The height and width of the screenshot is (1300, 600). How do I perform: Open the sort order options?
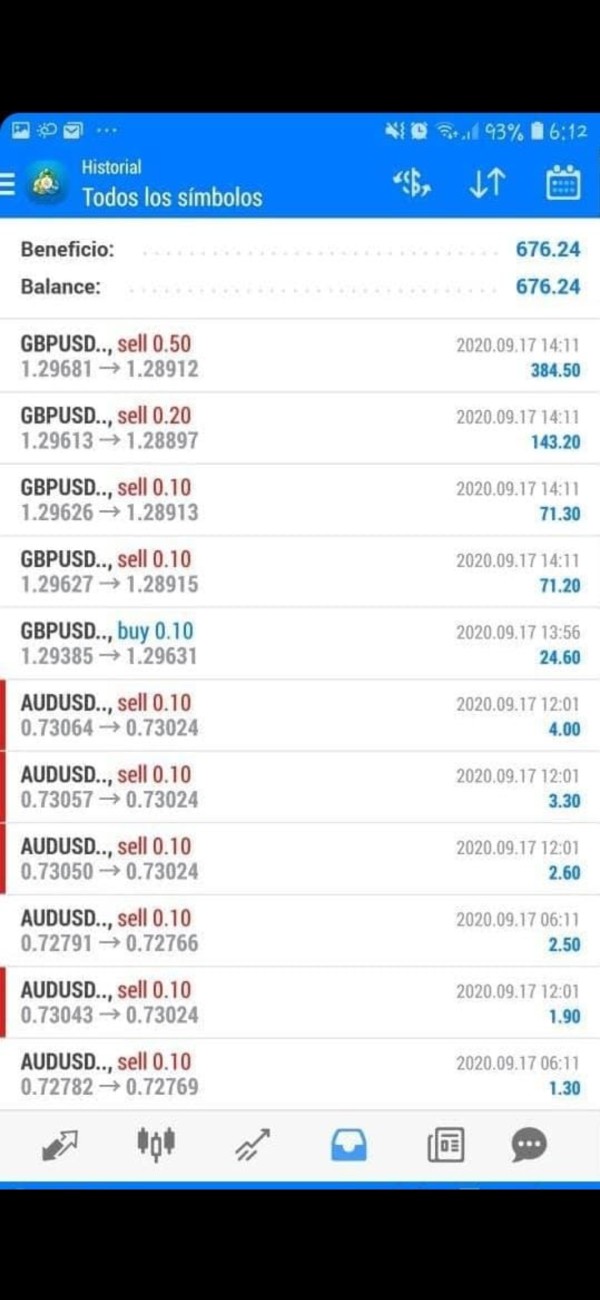pos(487,184)
